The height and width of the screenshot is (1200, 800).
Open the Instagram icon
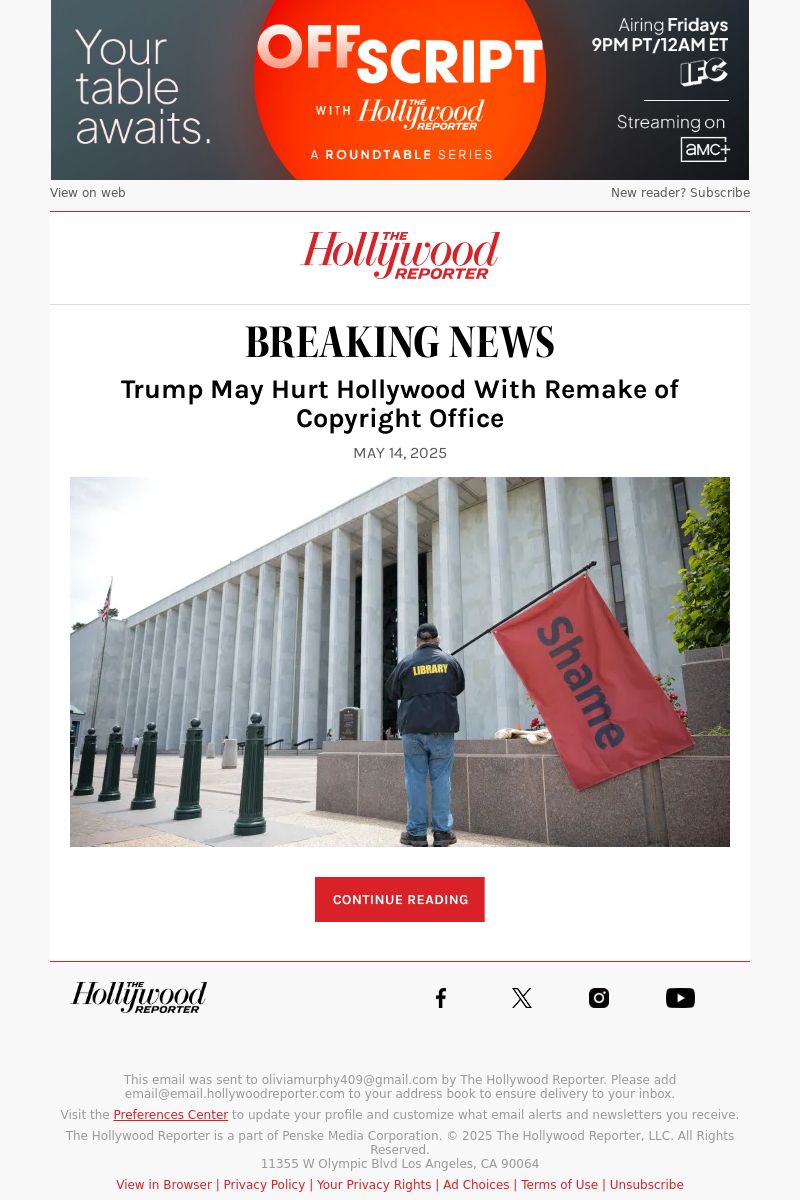[x=599, y=998]
